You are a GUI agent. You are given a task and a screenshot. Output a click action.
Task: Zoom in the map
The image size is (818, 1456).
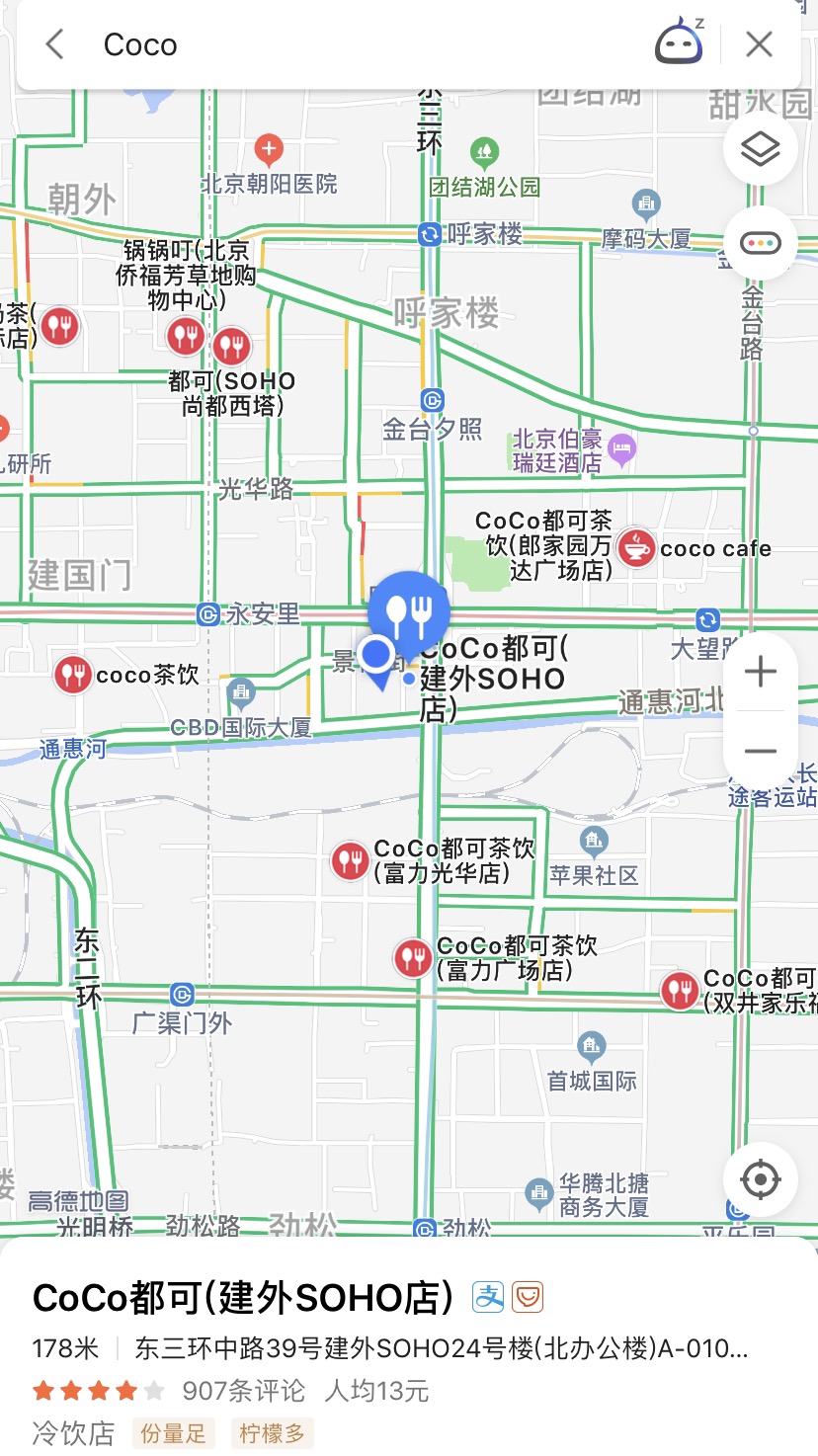click(761, 673)
